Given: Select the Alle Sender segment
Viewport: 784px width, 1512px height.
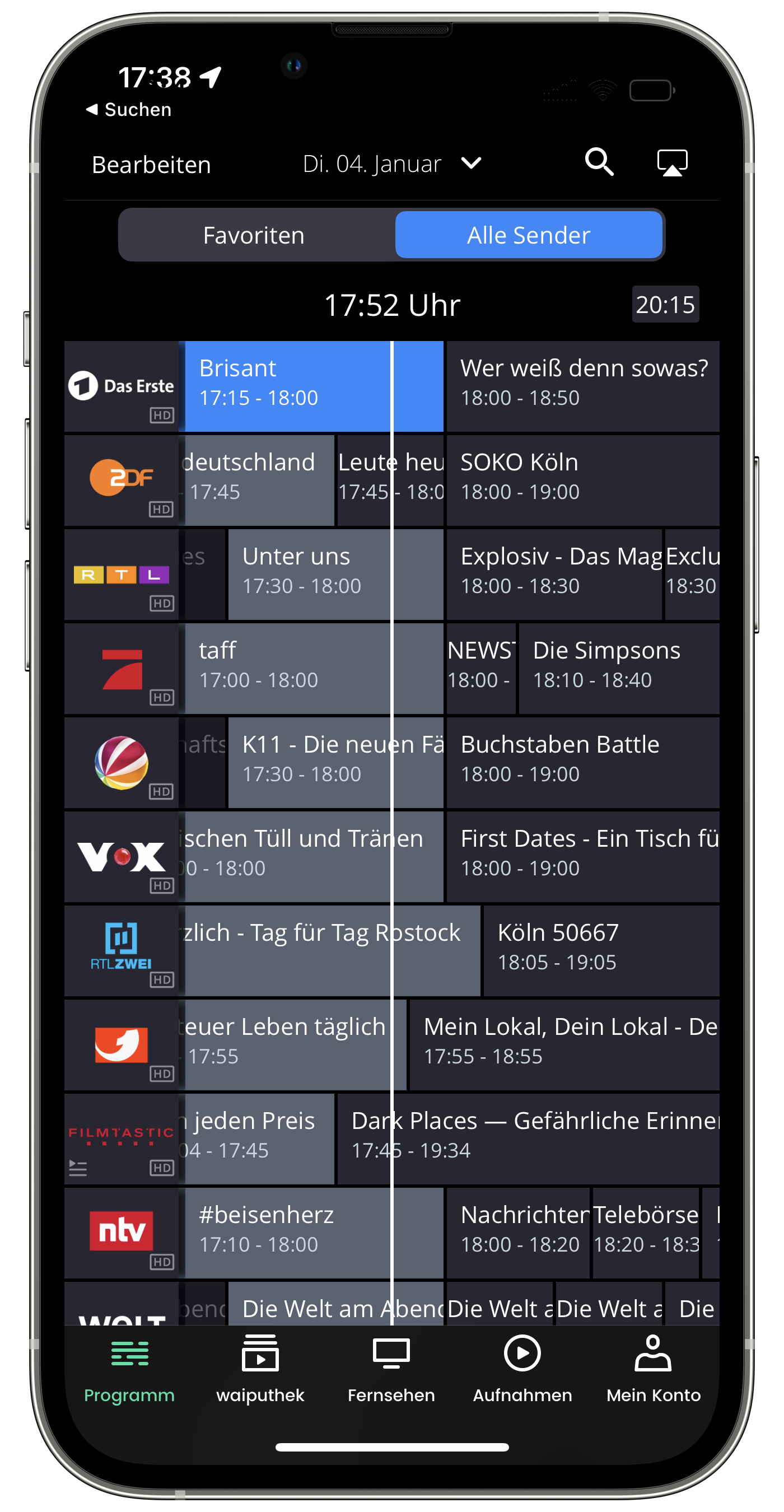Looking at the screenshot, I should click(528, 235).
